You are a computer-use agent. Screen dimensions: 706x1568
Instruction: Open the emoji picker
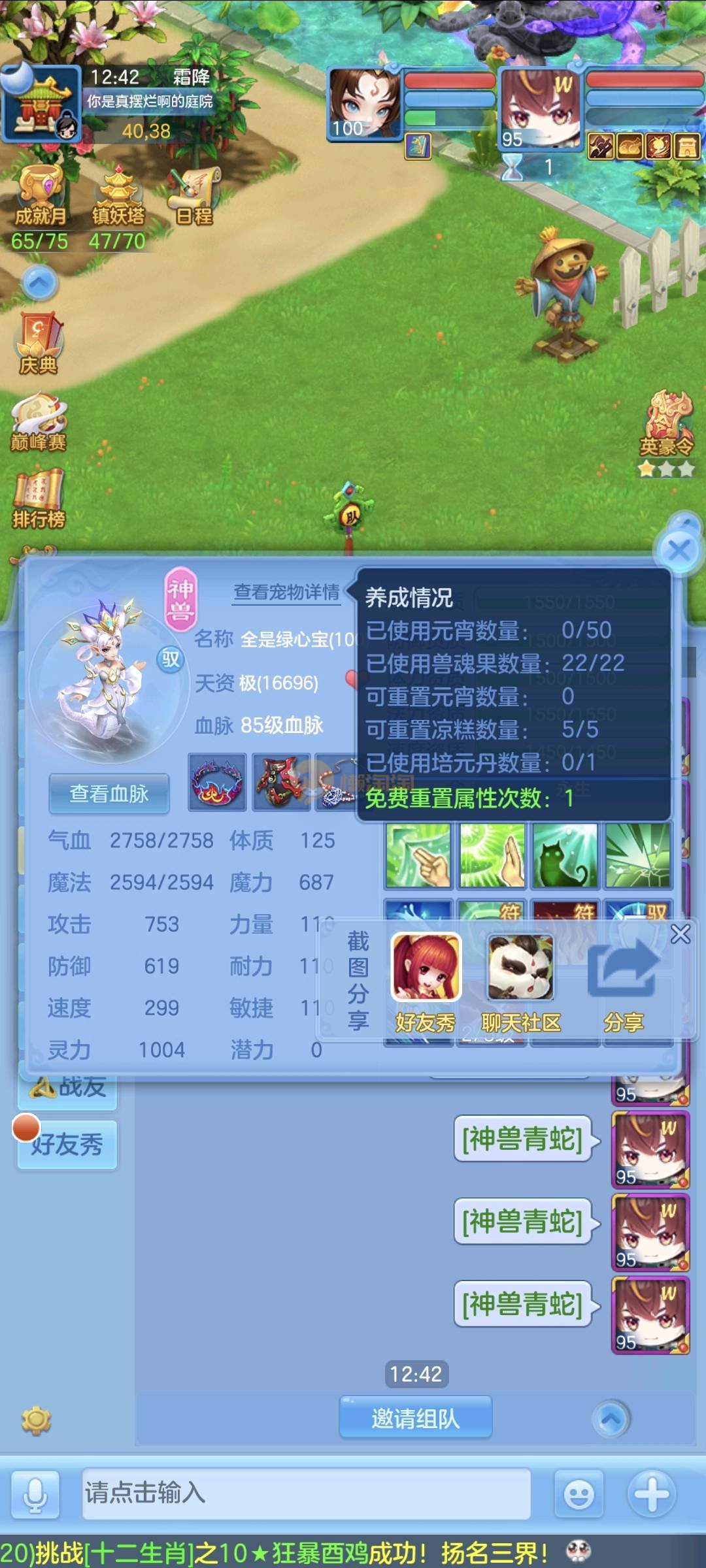click(x=579, y=1494)
